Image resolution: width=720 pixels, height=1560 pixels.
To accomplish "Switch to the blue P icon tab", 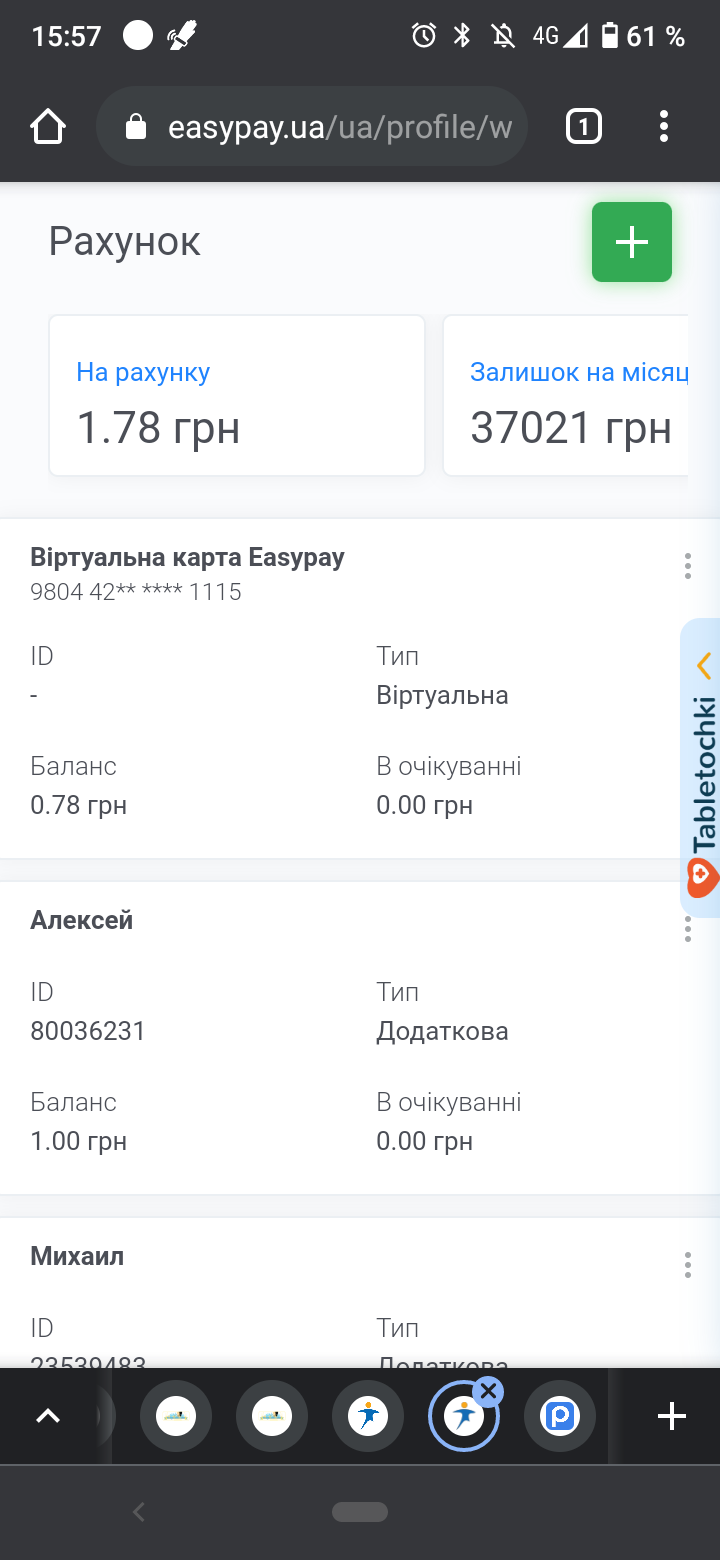I will point(560,1416).
